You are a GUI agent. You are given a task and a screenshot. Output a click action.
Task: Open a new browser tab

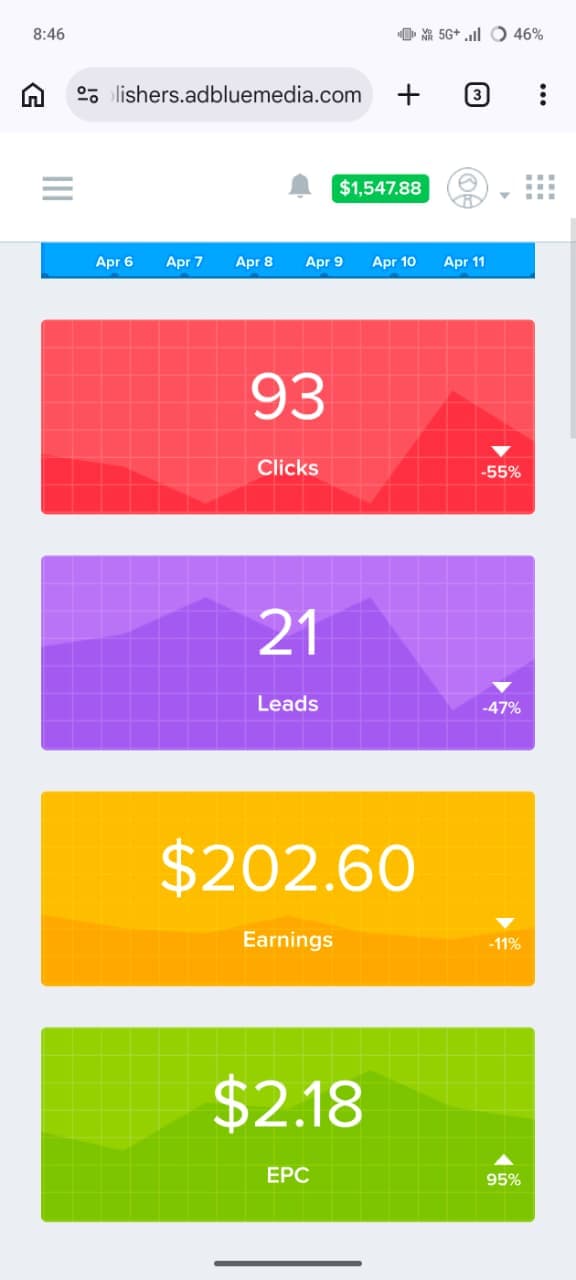click(408, 95)
